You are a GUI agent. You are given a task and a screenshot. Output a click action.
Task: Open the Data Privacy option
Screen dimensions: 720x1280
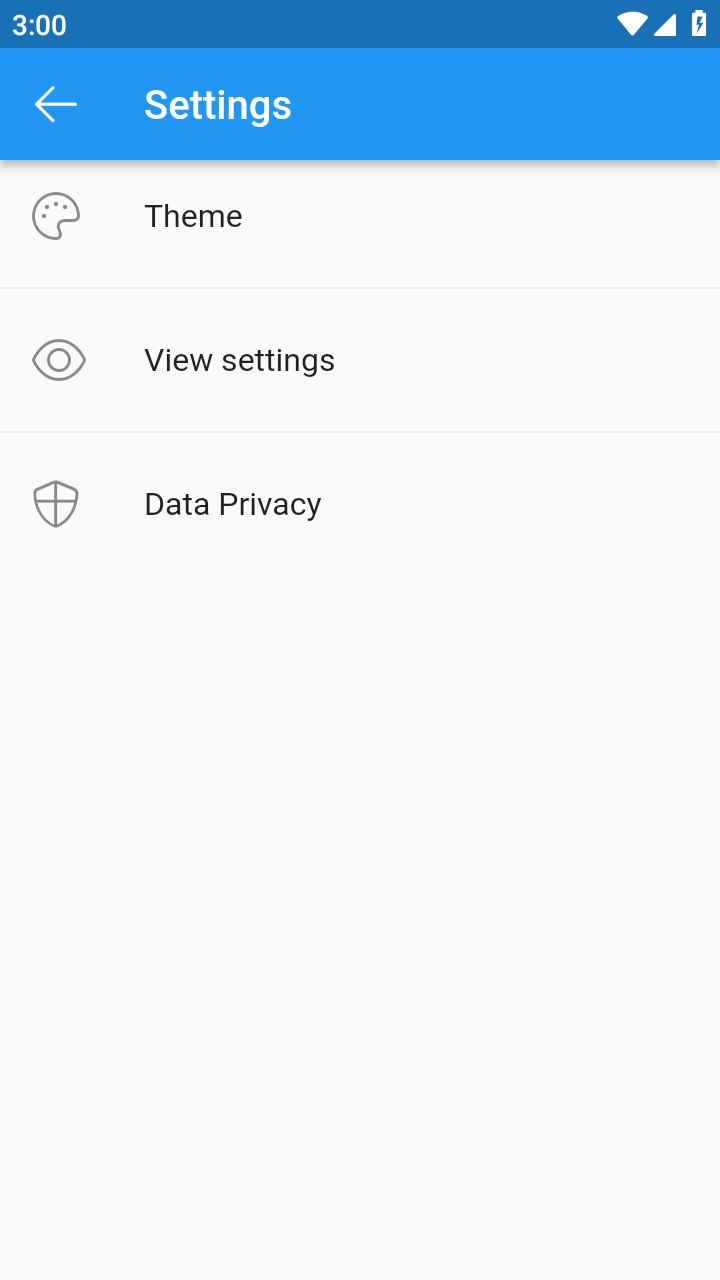[x=360, y=504]
